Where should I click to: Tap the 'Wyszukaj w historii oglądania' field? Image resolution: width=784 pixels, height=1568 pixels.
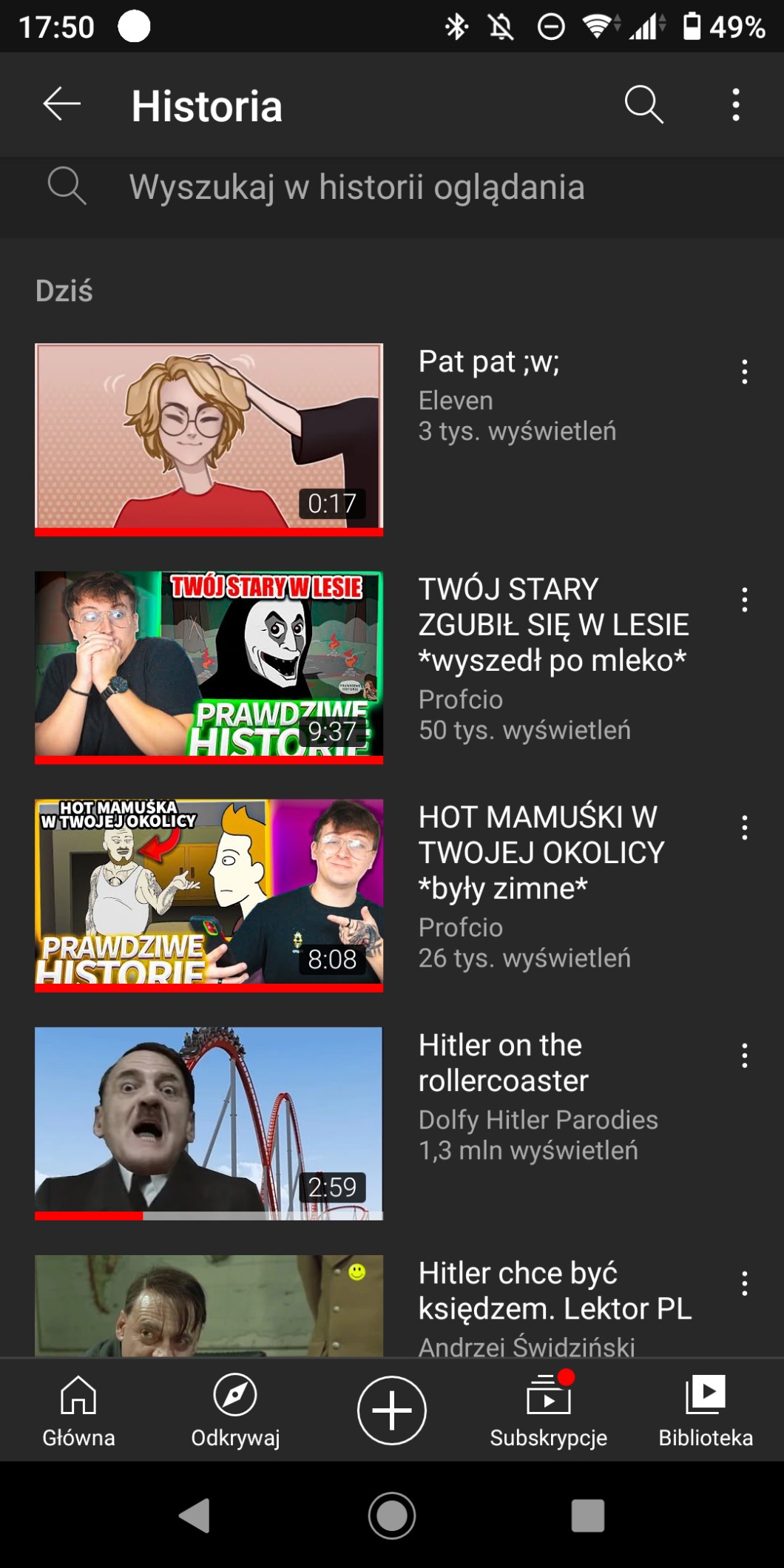click(355, 187)
